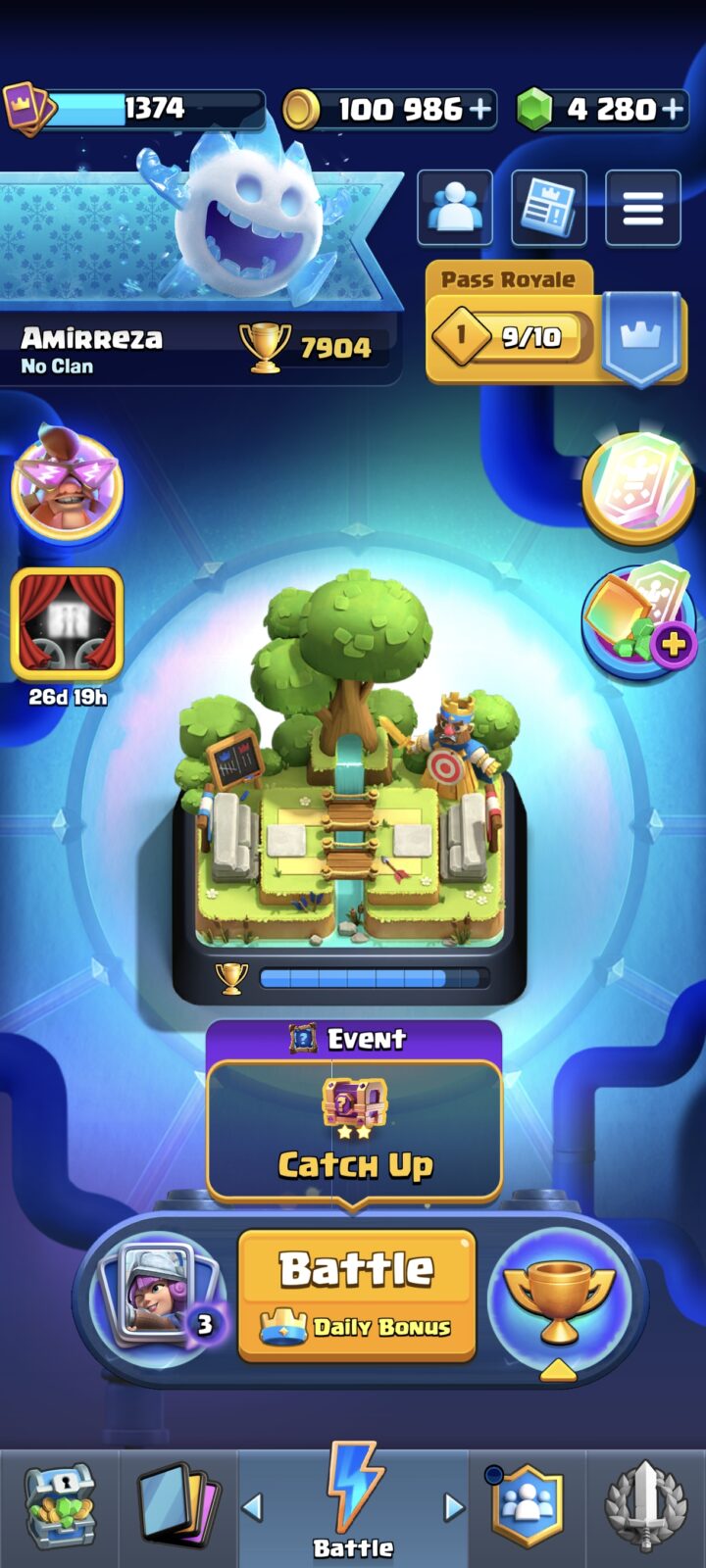Switch to the Cards collection tab

pyautogui.click(x=177, y=1506)
